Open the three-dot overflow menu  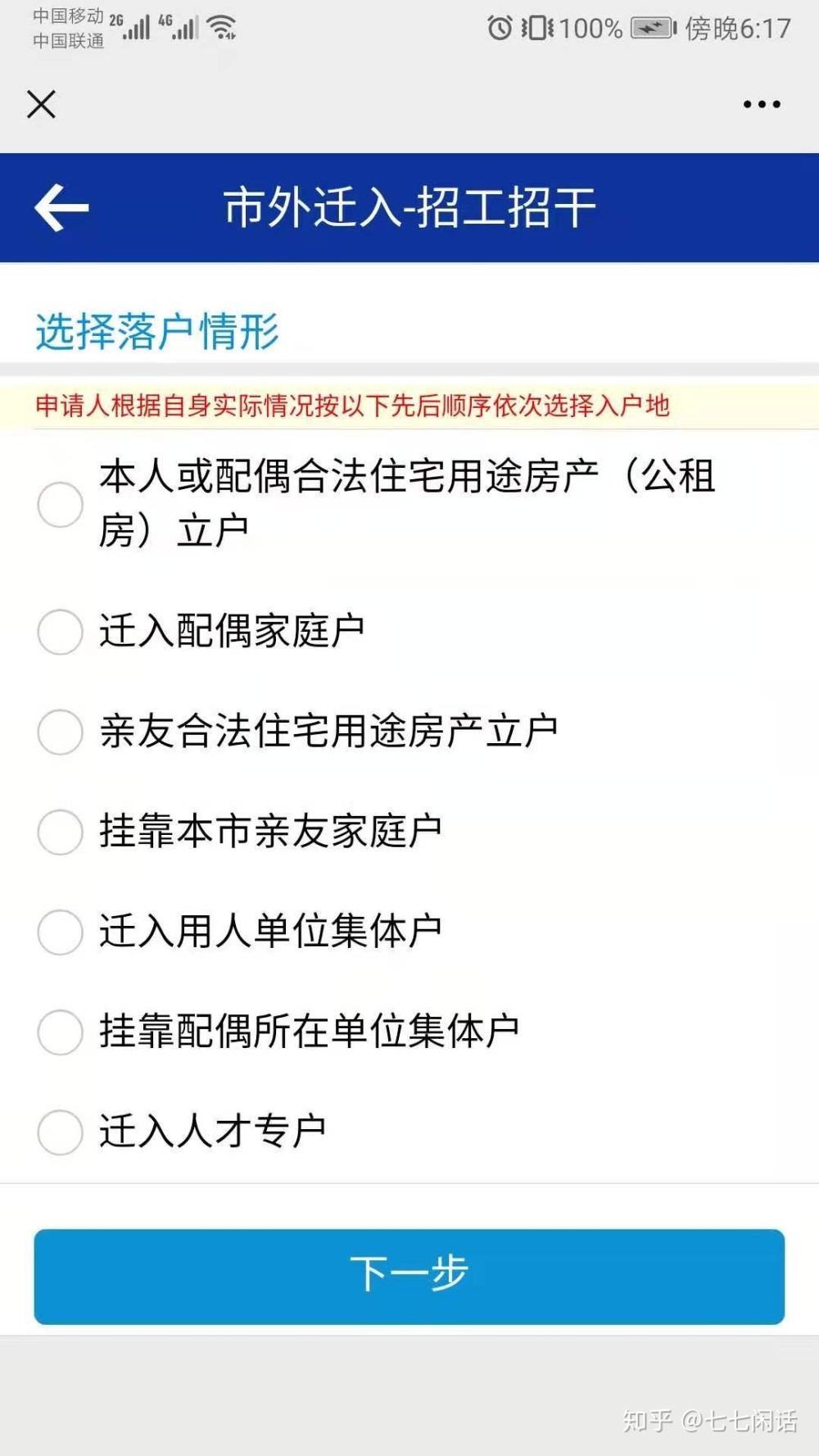pyautogui.click(x=762, y=105)
